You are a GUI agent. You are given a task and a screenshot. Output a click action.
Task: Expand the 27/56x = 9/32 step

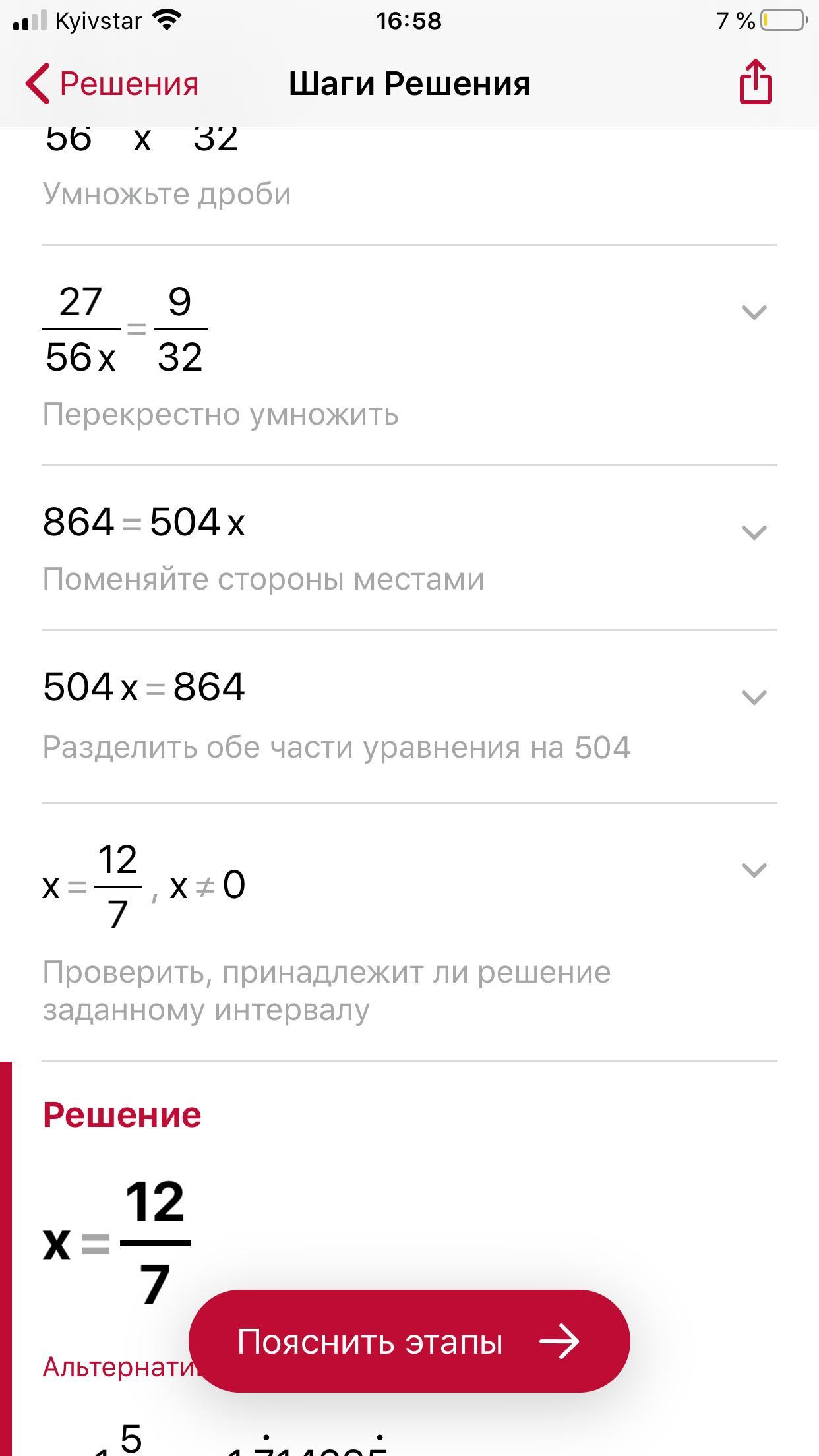click(x=754, y=312)
